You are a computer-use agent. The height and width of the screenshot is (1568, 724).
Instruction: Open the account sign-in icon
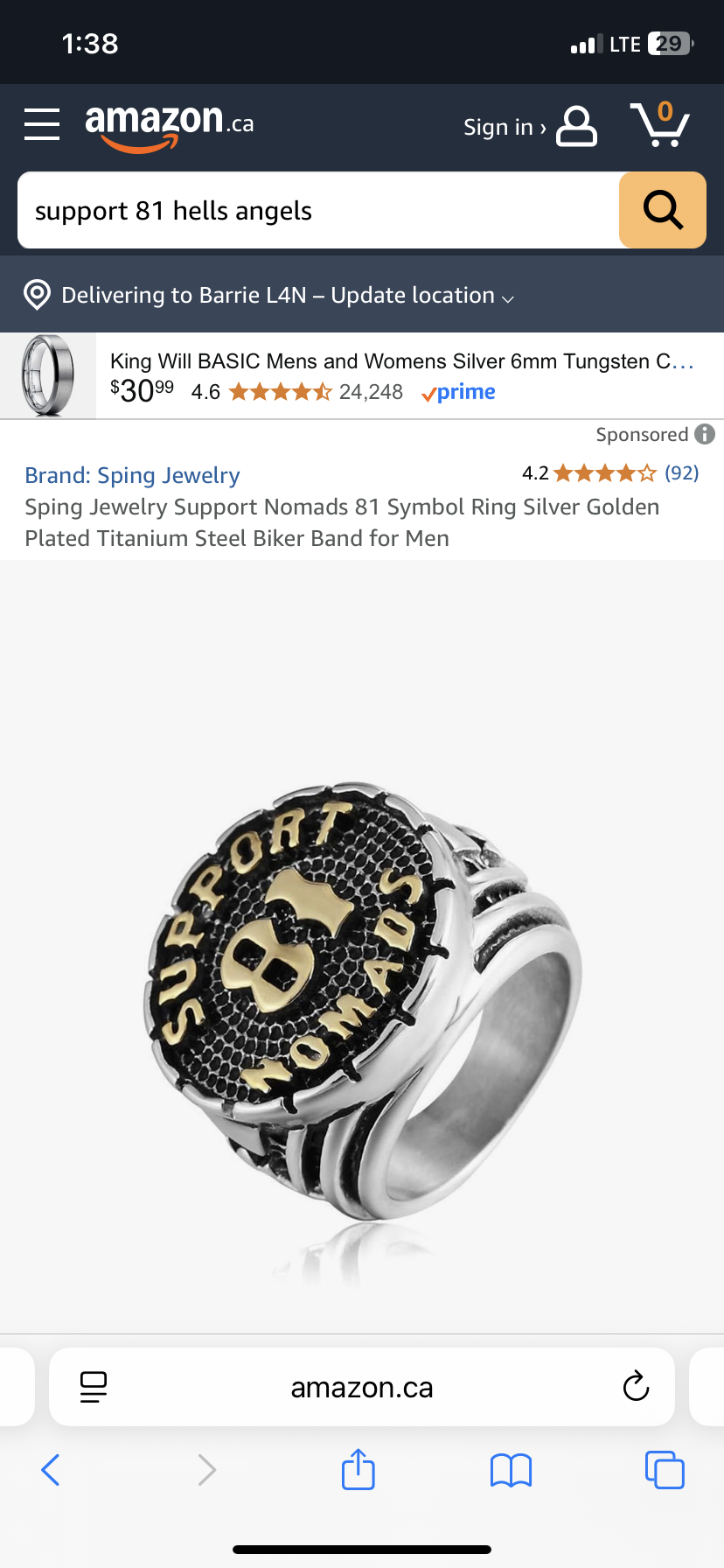tap(576, 126)
